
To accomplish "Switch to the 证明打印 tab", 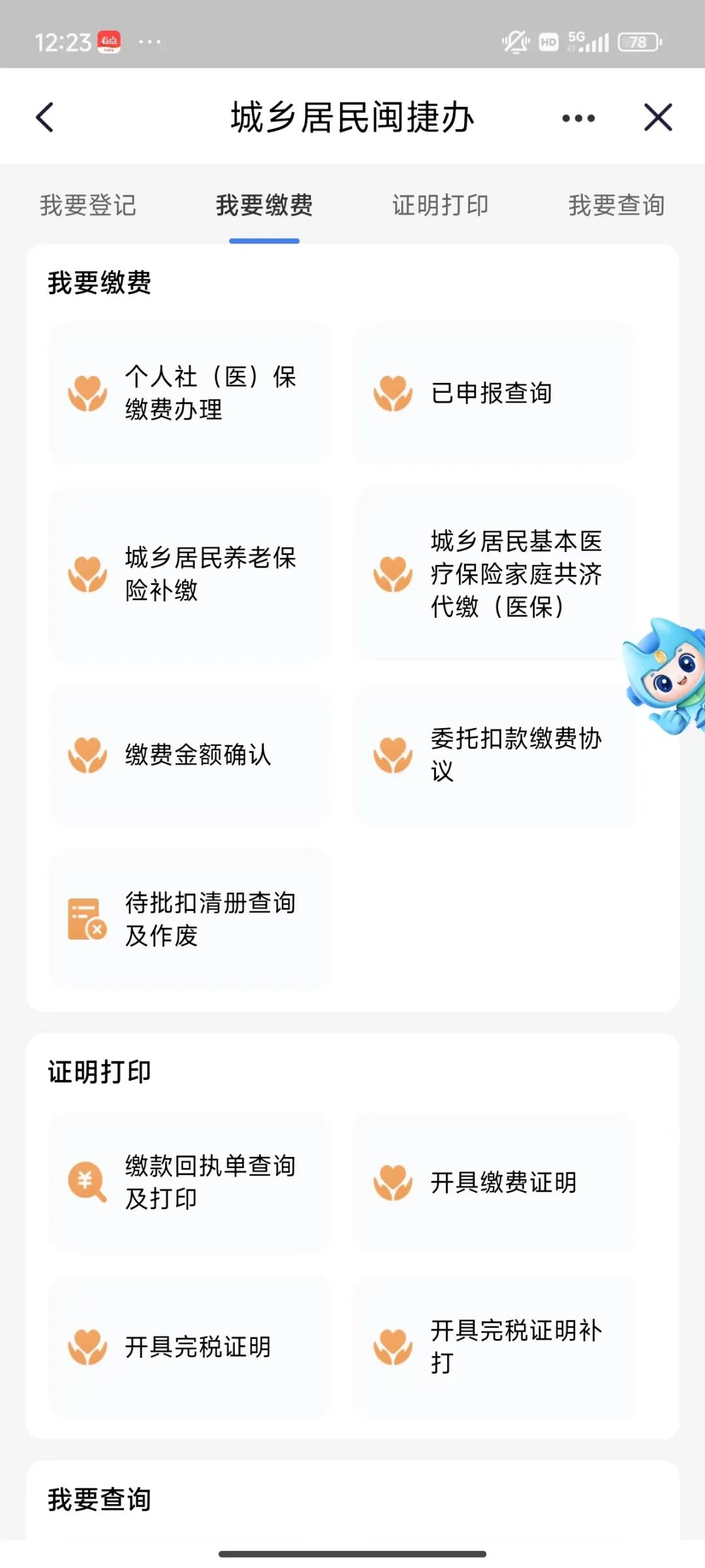I will (x=441, y=205).
